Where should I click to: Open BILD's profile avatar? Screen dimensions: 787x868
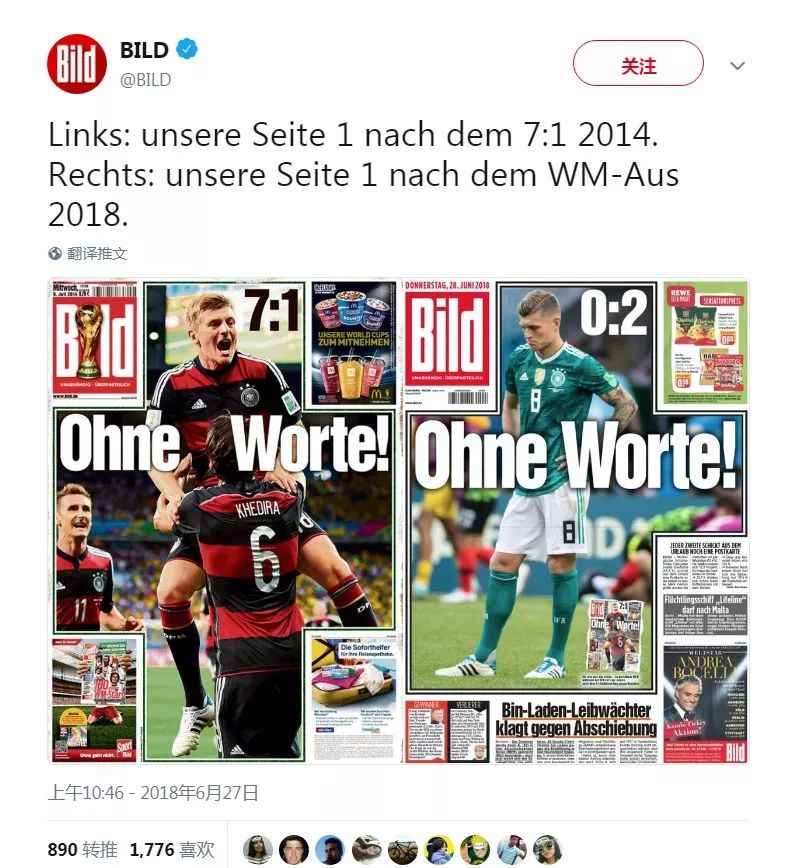click(x=76, y=65)
